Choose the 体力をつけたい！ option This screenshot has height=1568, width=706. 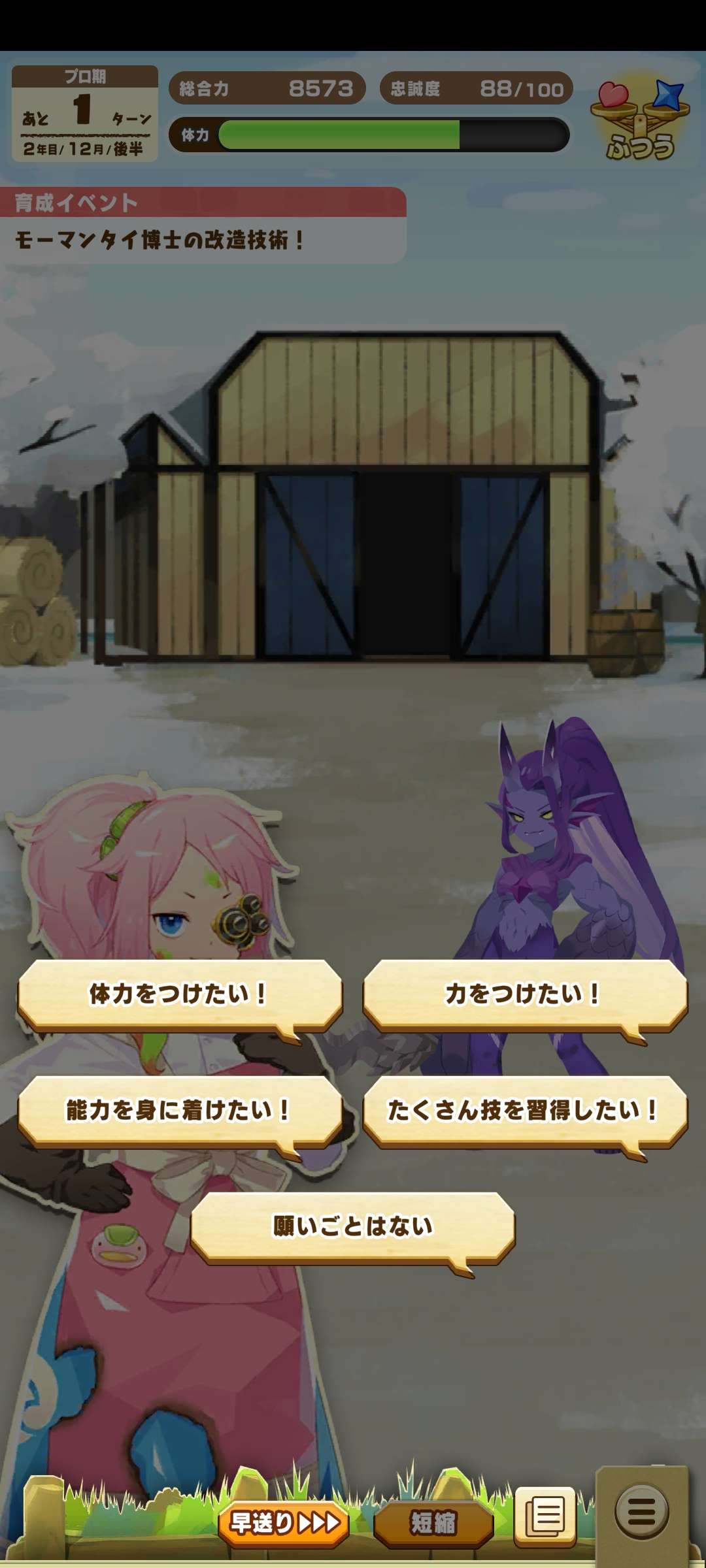[180, 994]
